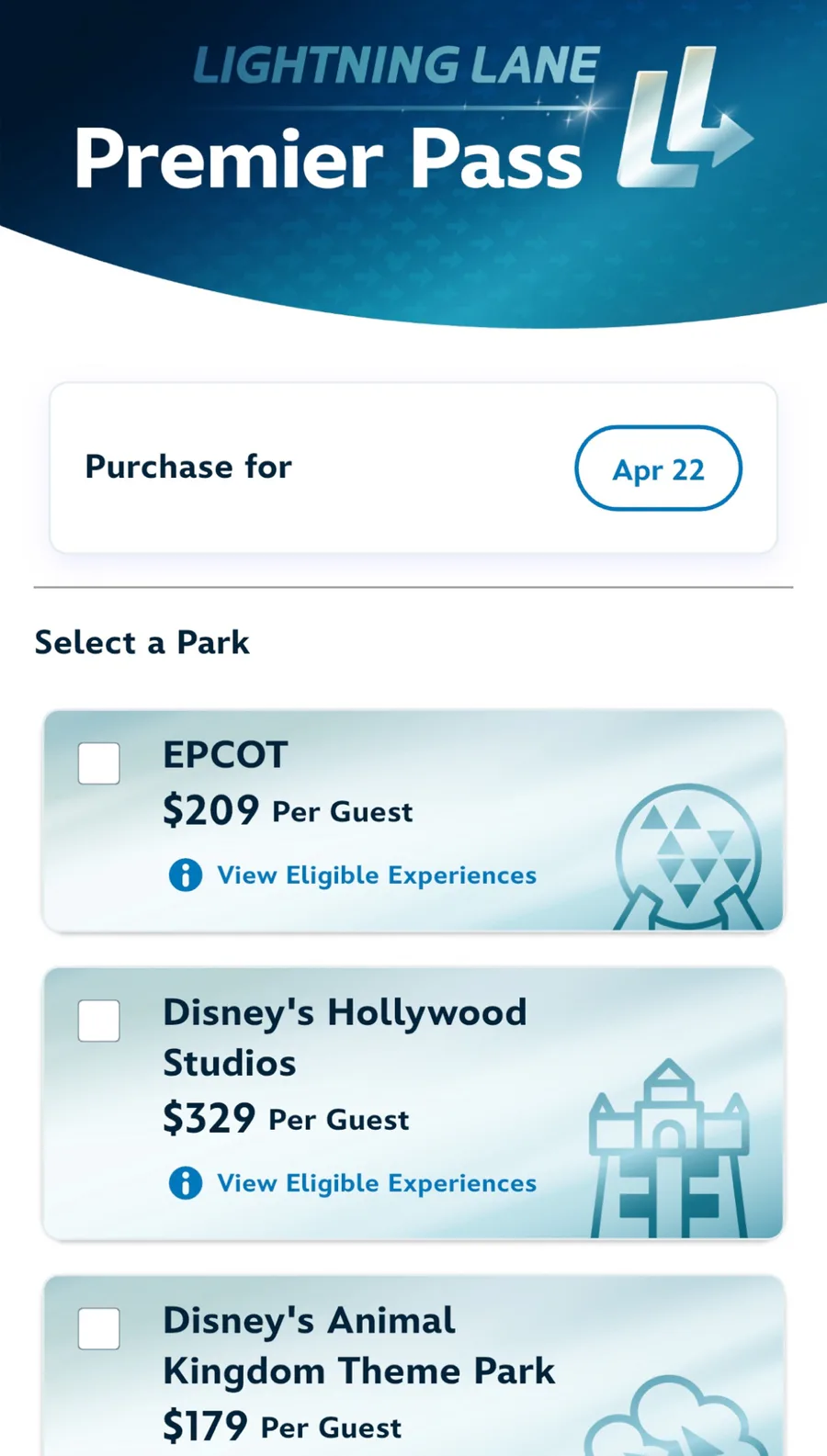Check the Disney's Hollywood Studios box
Screen dimensions: 827x1456
[99, 1021]
